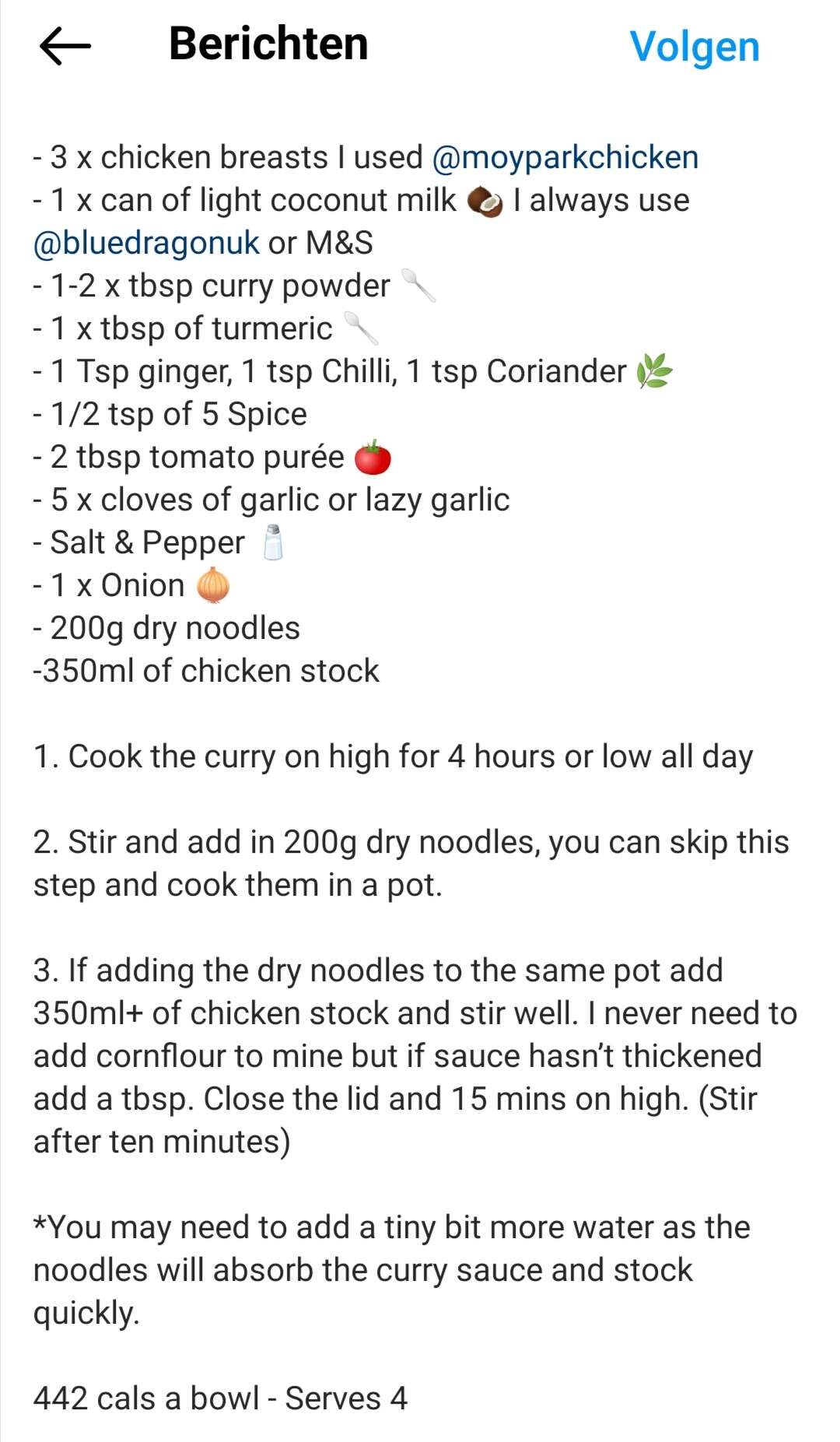Tap Volgen to follow this account

695,47
